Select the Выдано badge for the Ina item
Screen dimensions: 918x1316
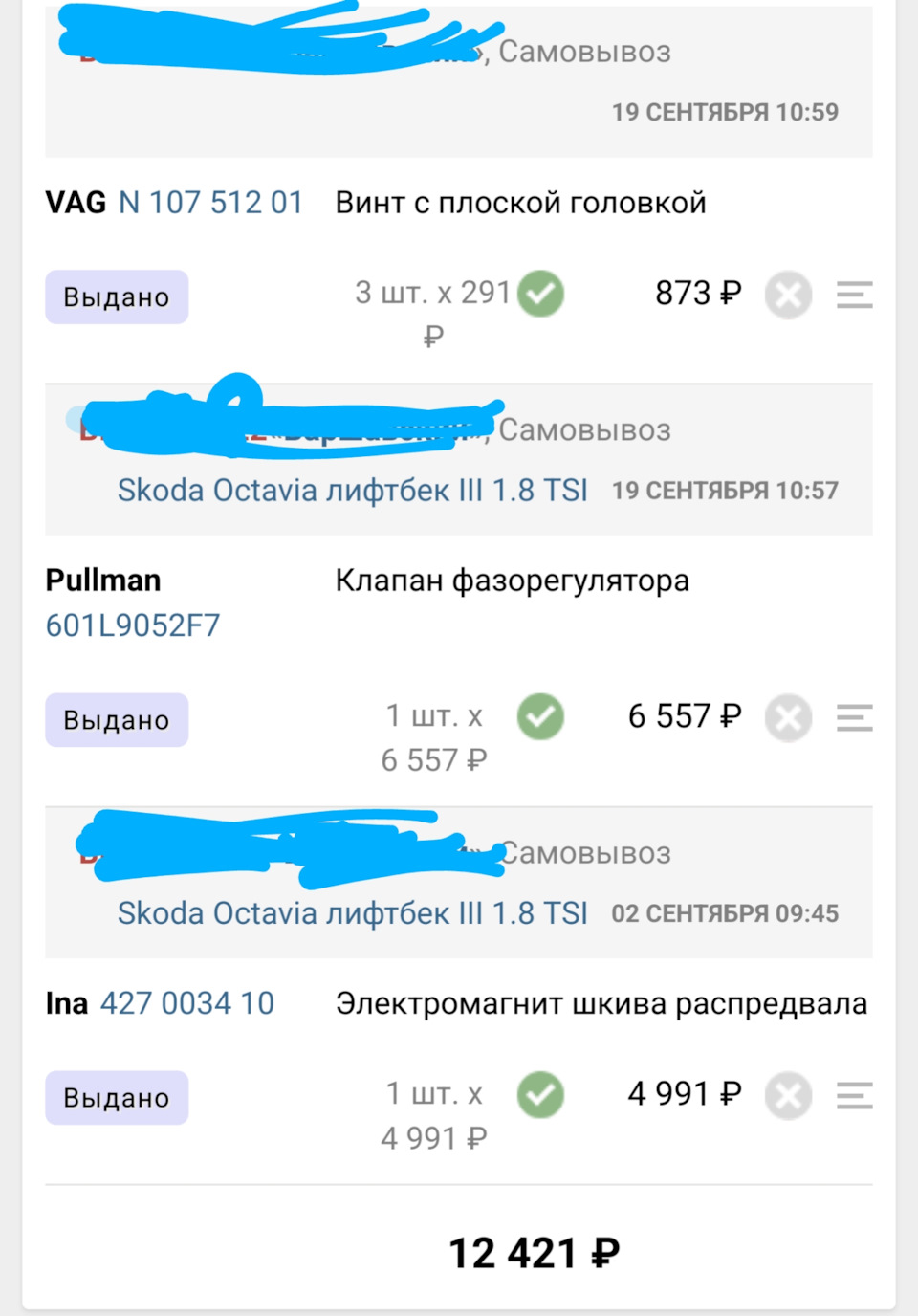point(117,1097)
